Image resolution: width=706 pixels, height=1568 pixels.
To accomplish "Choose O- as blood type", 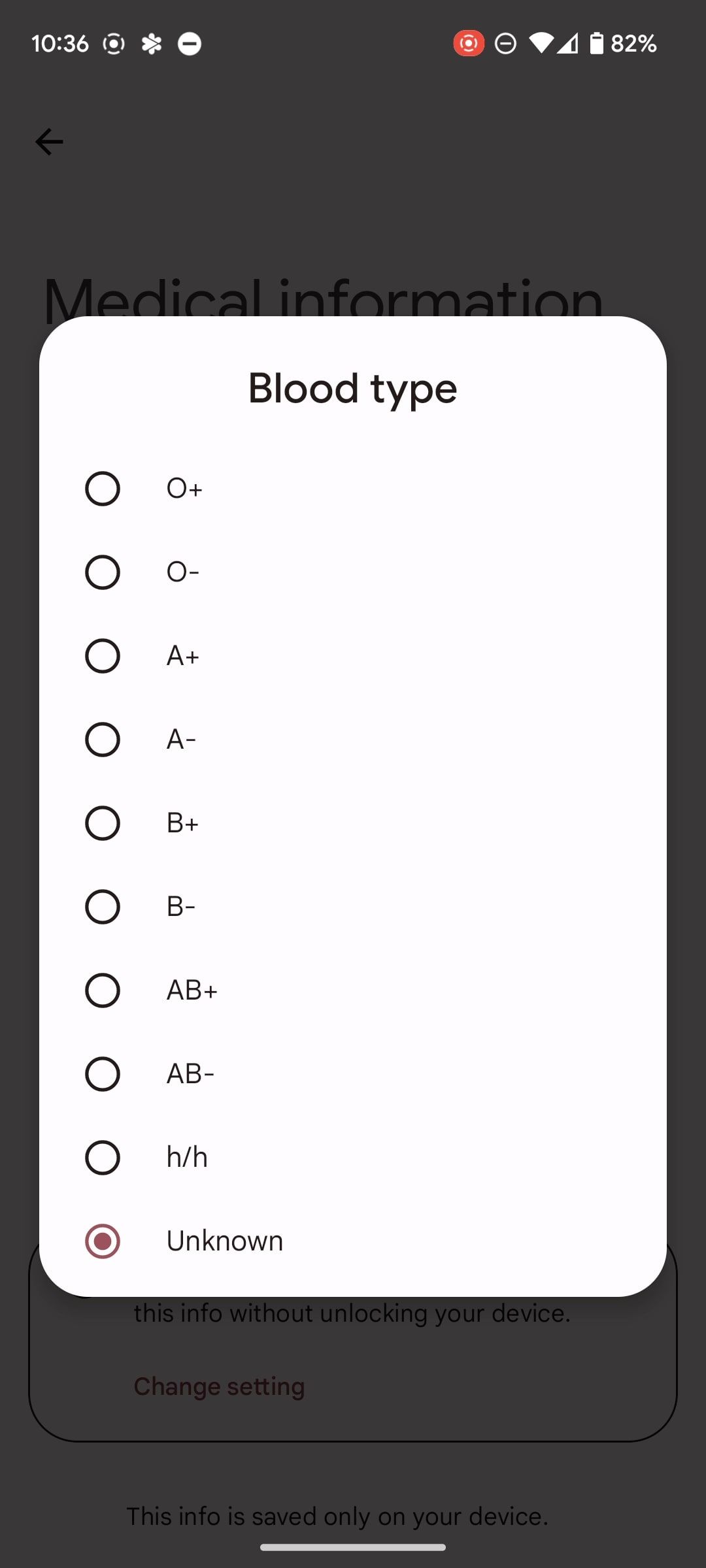I will [x=103, y=572].
